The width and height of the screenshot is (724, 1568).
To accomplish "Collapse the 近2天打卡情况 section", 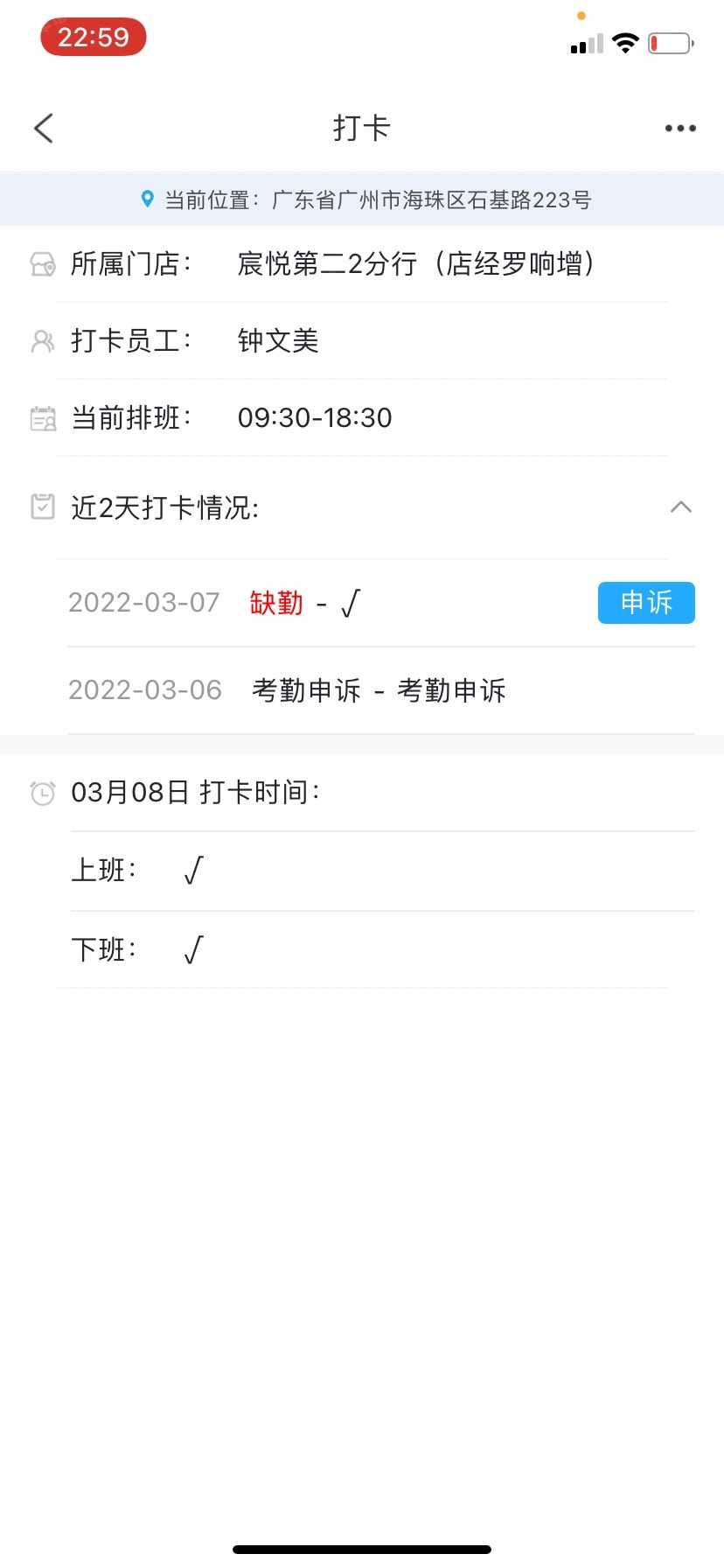I will click(x=680, y=507).
